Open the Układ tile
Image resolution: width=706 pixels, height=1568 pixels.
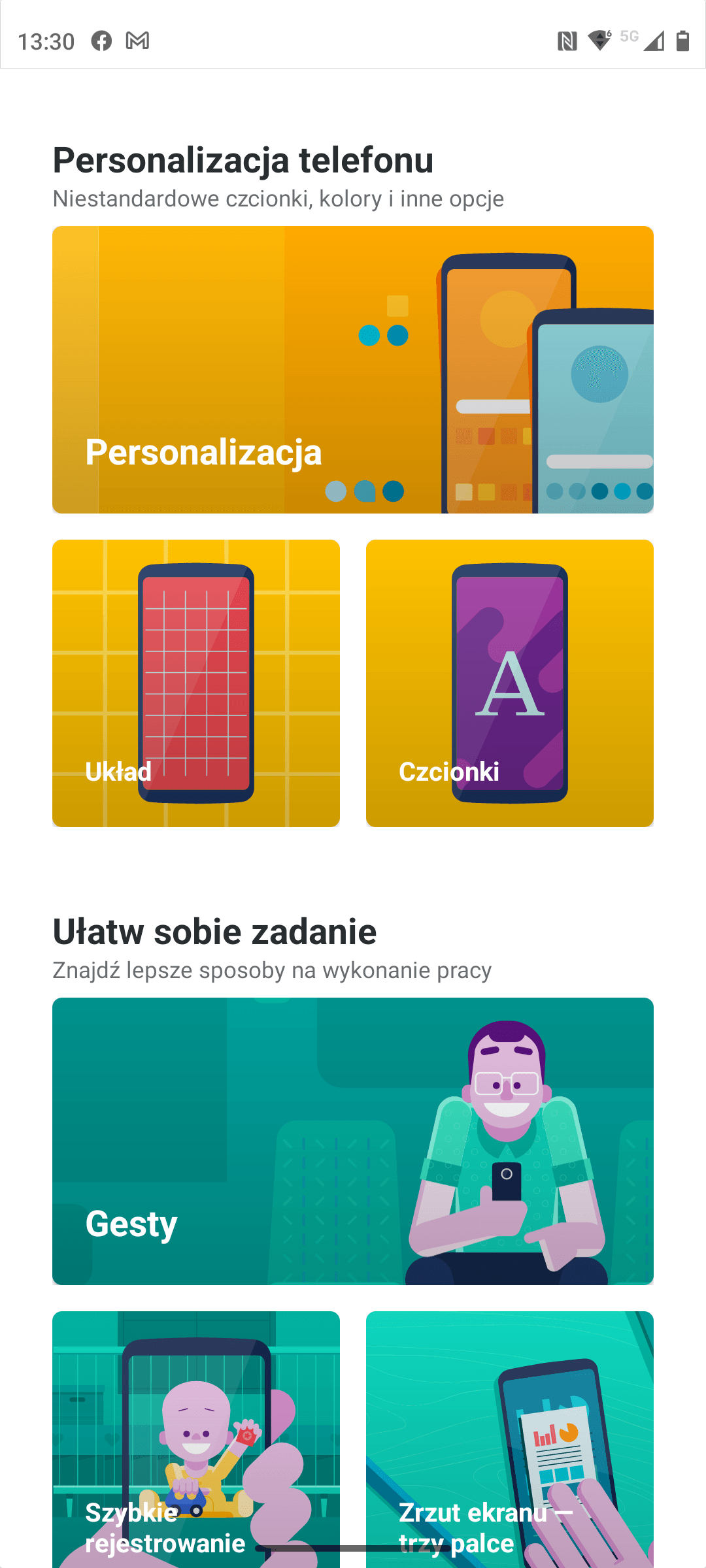(196, 683)
